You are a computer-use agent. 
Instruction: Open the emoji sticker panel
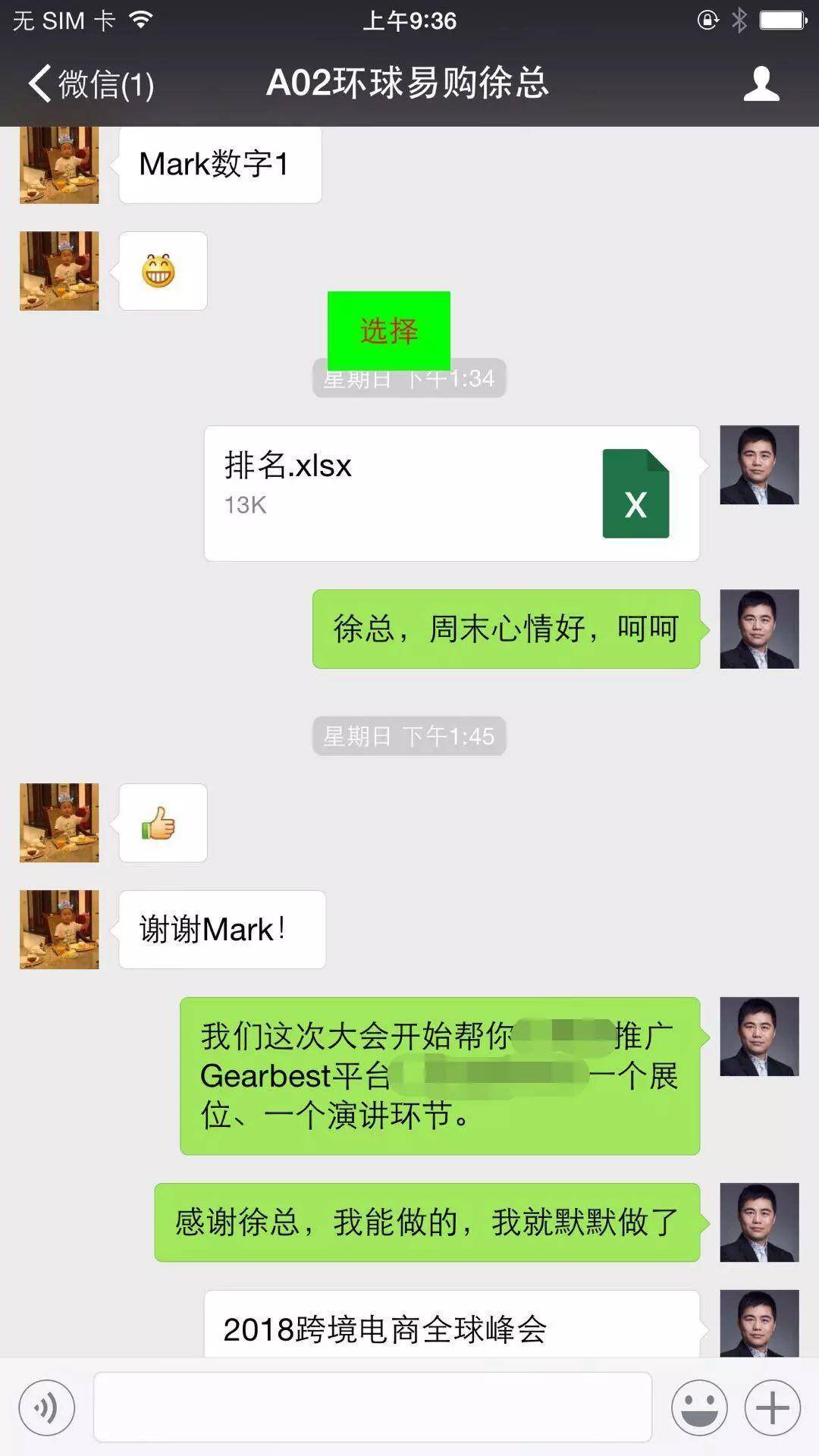coord(698,1408)
